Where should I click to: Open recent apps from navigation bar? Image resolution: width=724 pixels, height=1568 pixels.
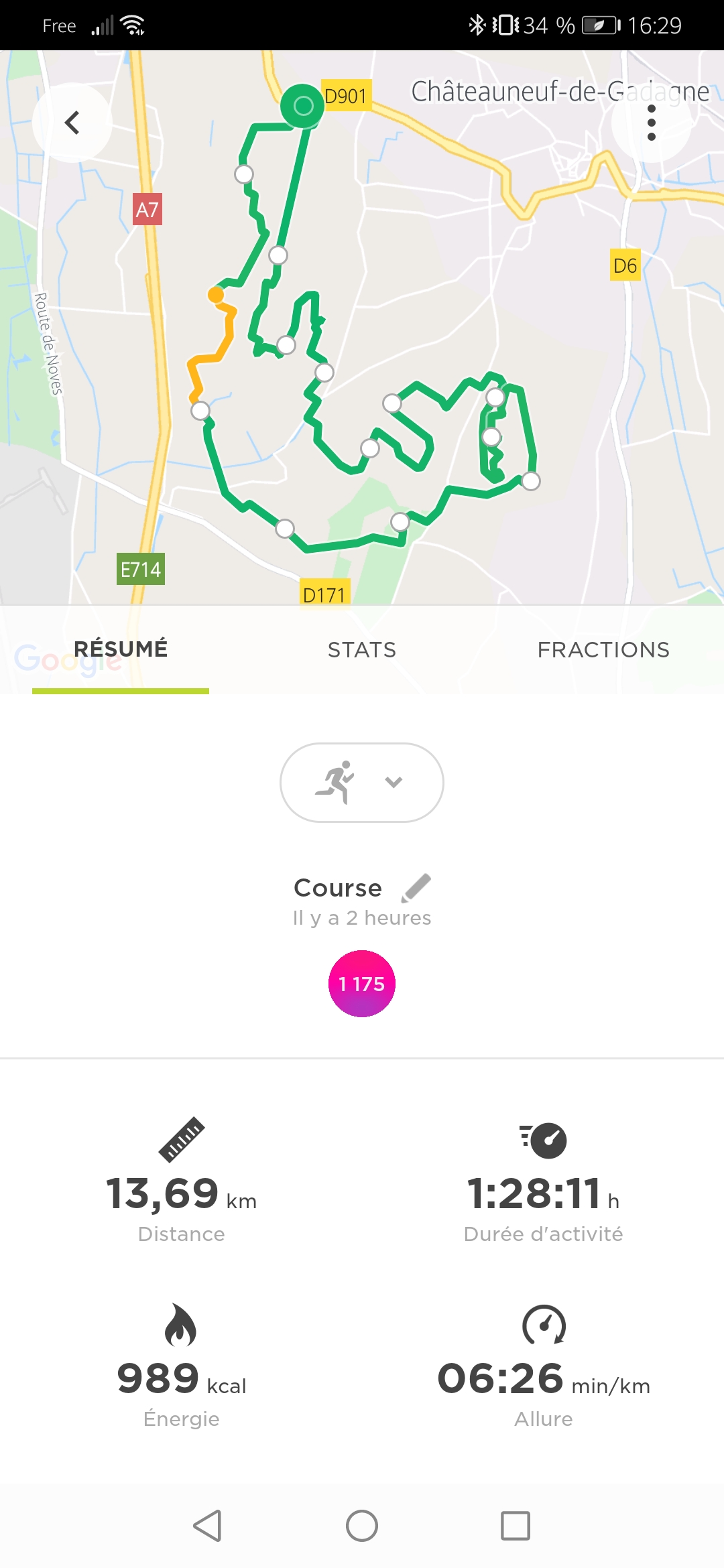[x=516, y=1526]
